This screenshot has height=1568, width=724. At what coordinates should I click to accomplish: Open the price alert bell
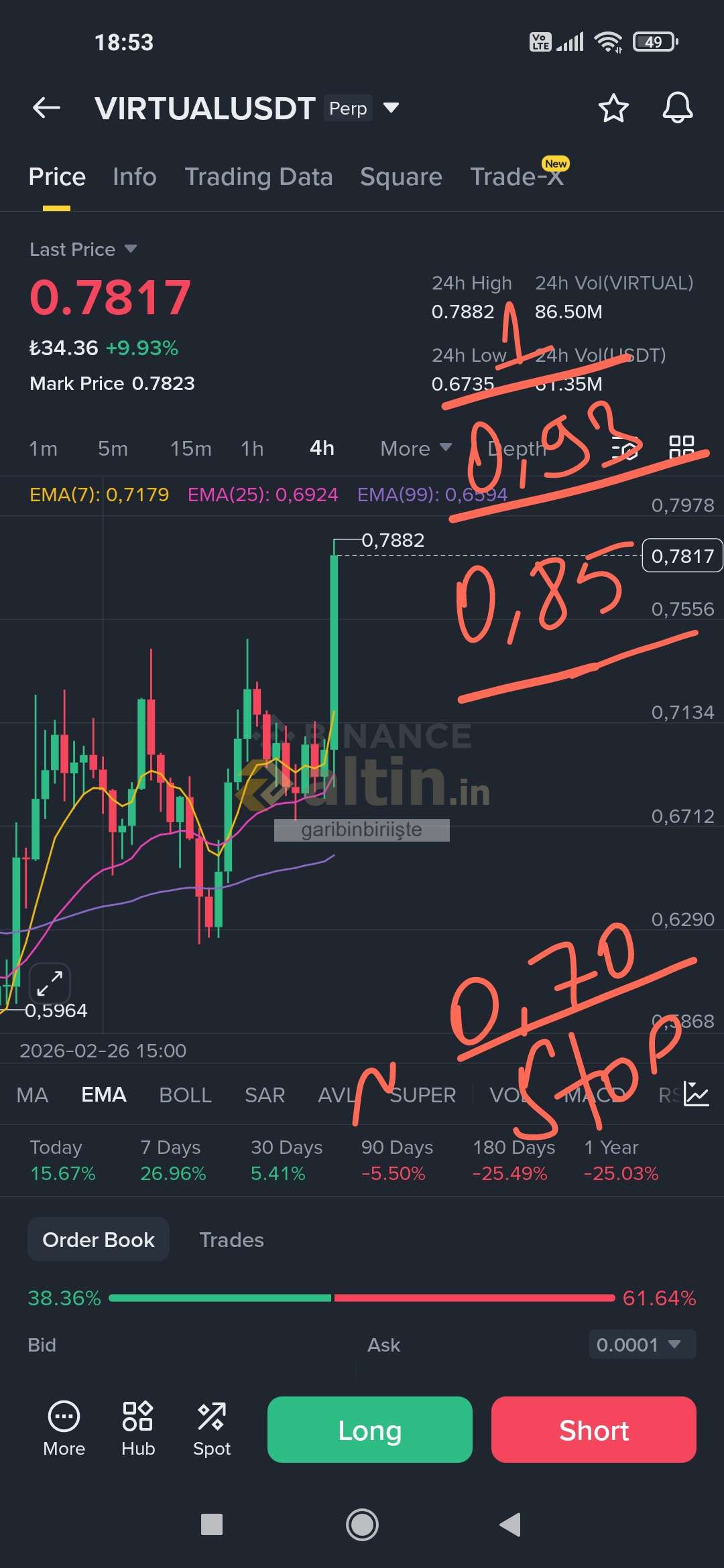click(677, 108)
